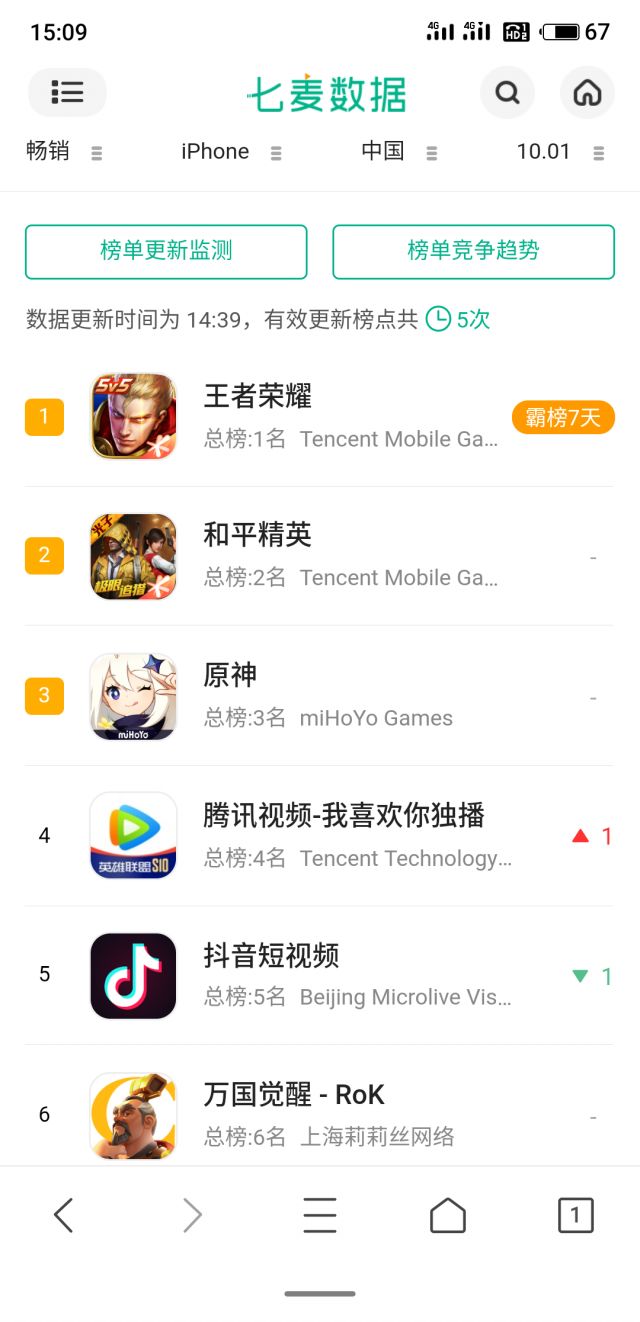Expand the 中国 country dropdown
The image size is (640, 1322).
[398, 152]
